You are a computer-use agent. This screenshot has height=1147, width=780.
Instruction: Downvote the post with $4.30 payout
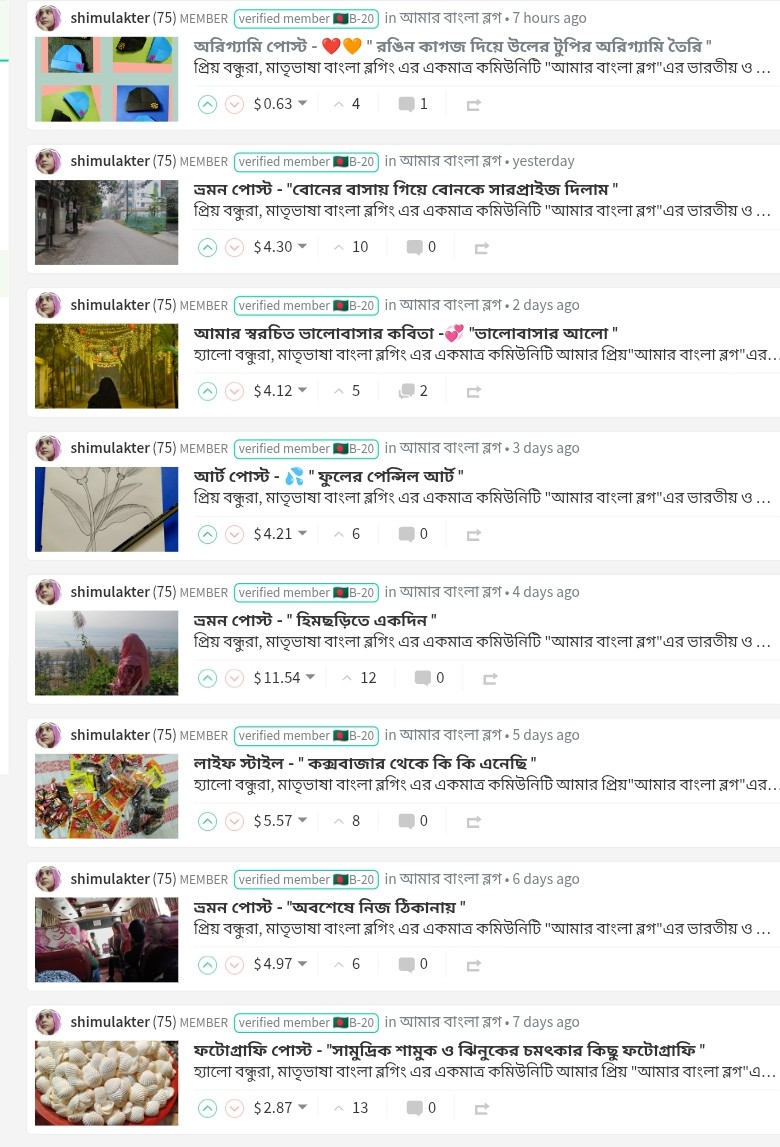(x=234, y=247)
